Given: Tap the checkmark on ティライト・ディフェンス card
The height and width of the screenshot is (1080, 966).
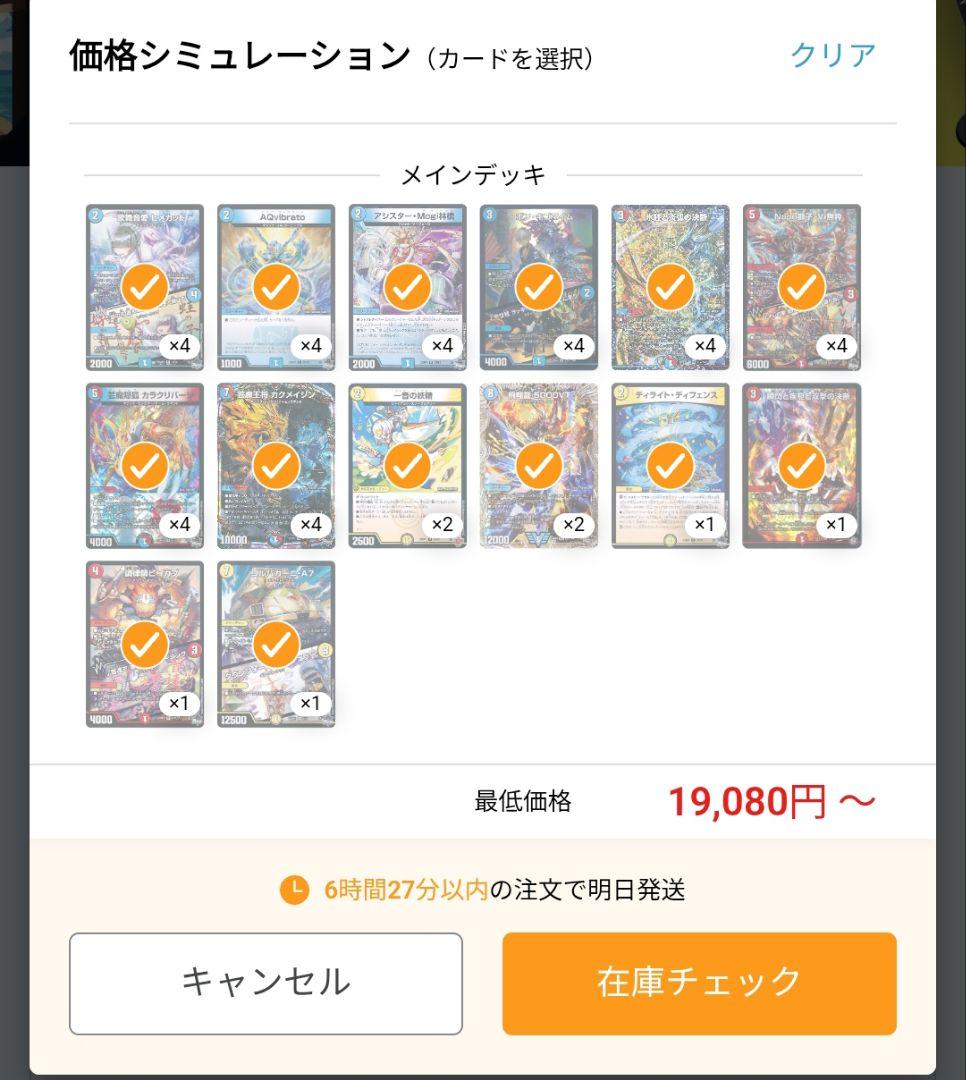Looking at the screenshot, I should 669,465.
